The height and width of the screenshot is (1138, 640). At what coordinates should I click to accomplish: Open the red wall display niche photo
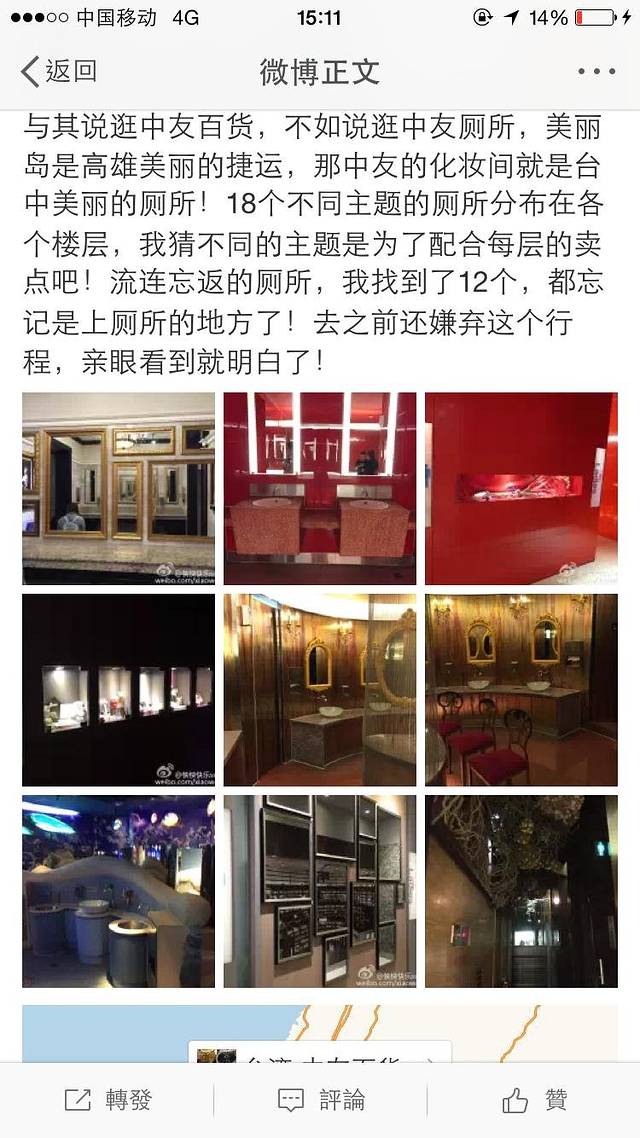click(521, 488)
